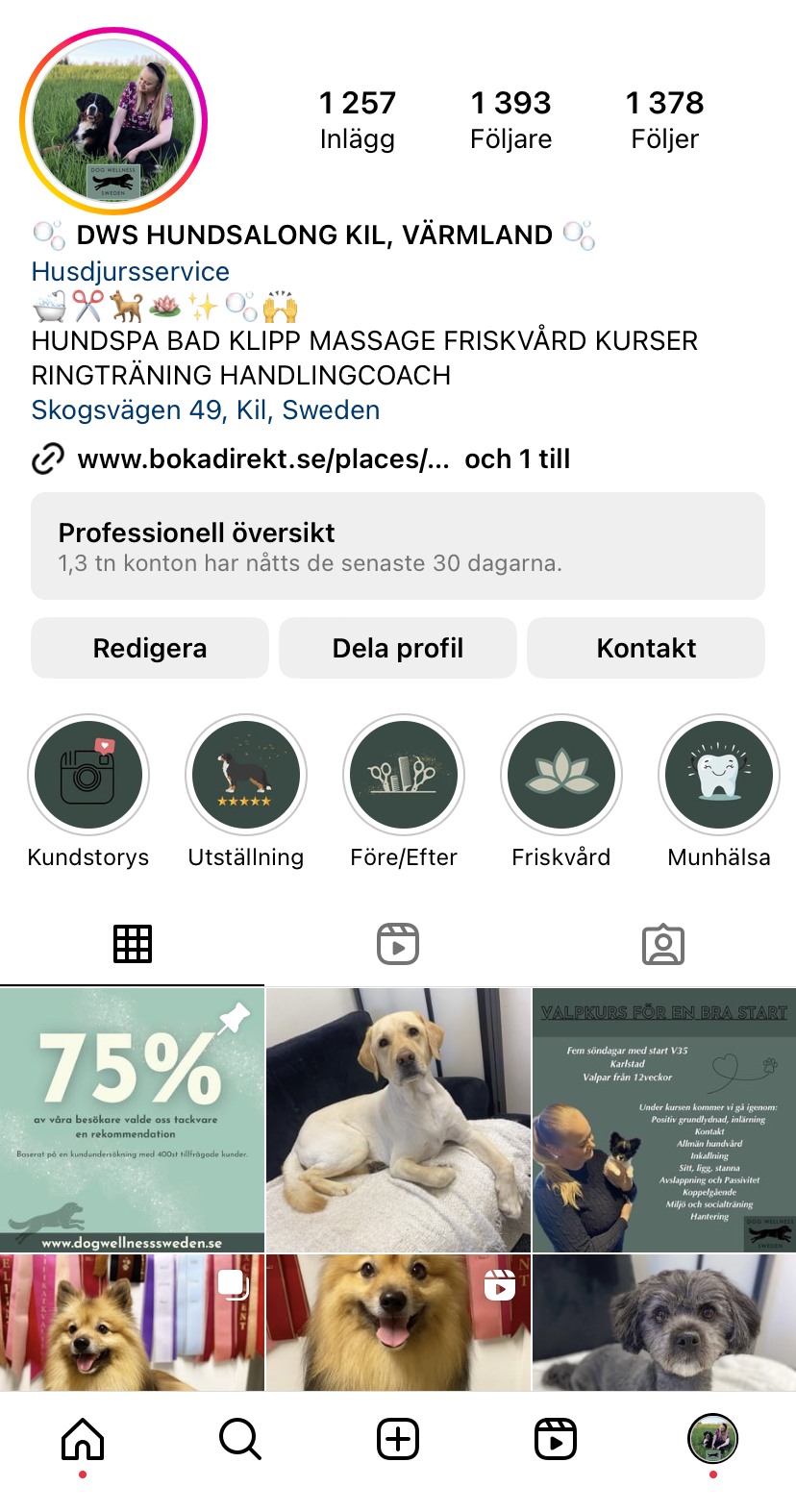Open the Munhälsa highlight
Screen dimensions: 796x1512
719,775
